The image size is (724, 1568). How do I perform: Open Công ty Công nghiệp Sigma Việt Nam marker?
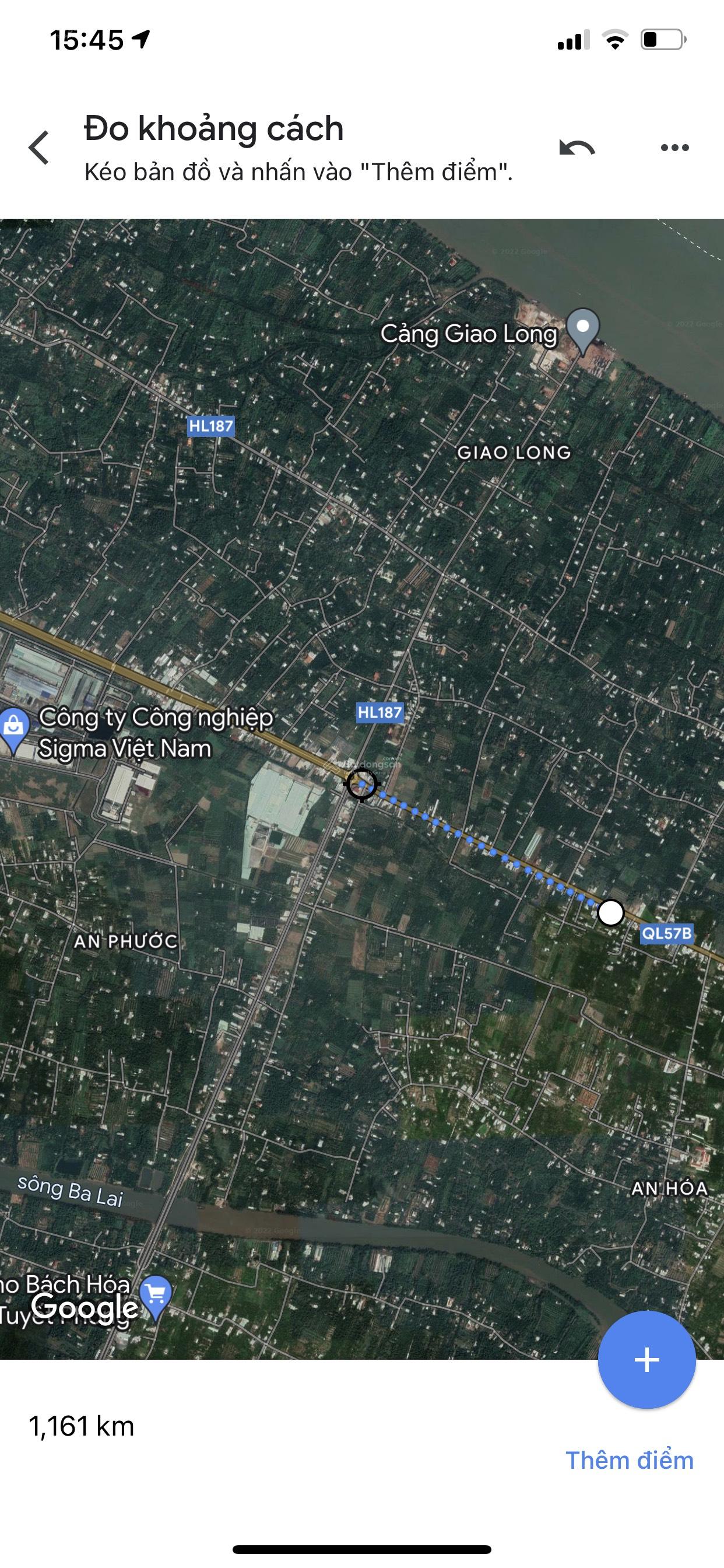click(13, 727)
